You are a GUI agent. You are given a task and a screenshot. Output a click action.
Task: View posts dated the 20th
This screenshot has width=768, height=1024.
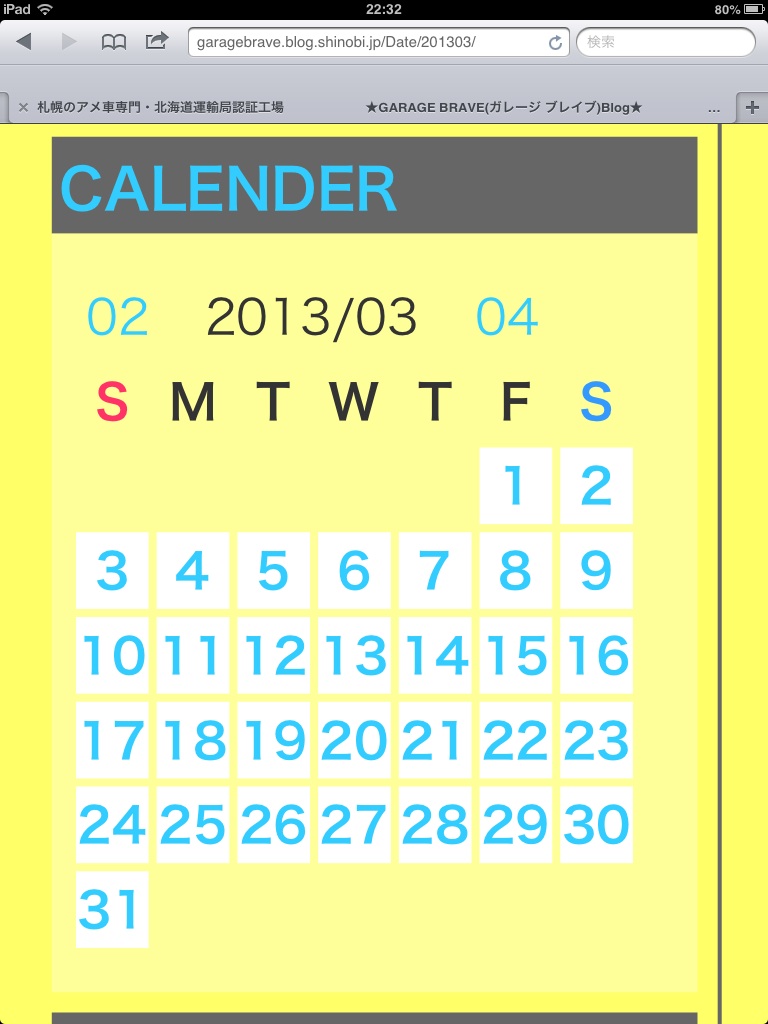[x=354, y=741]
